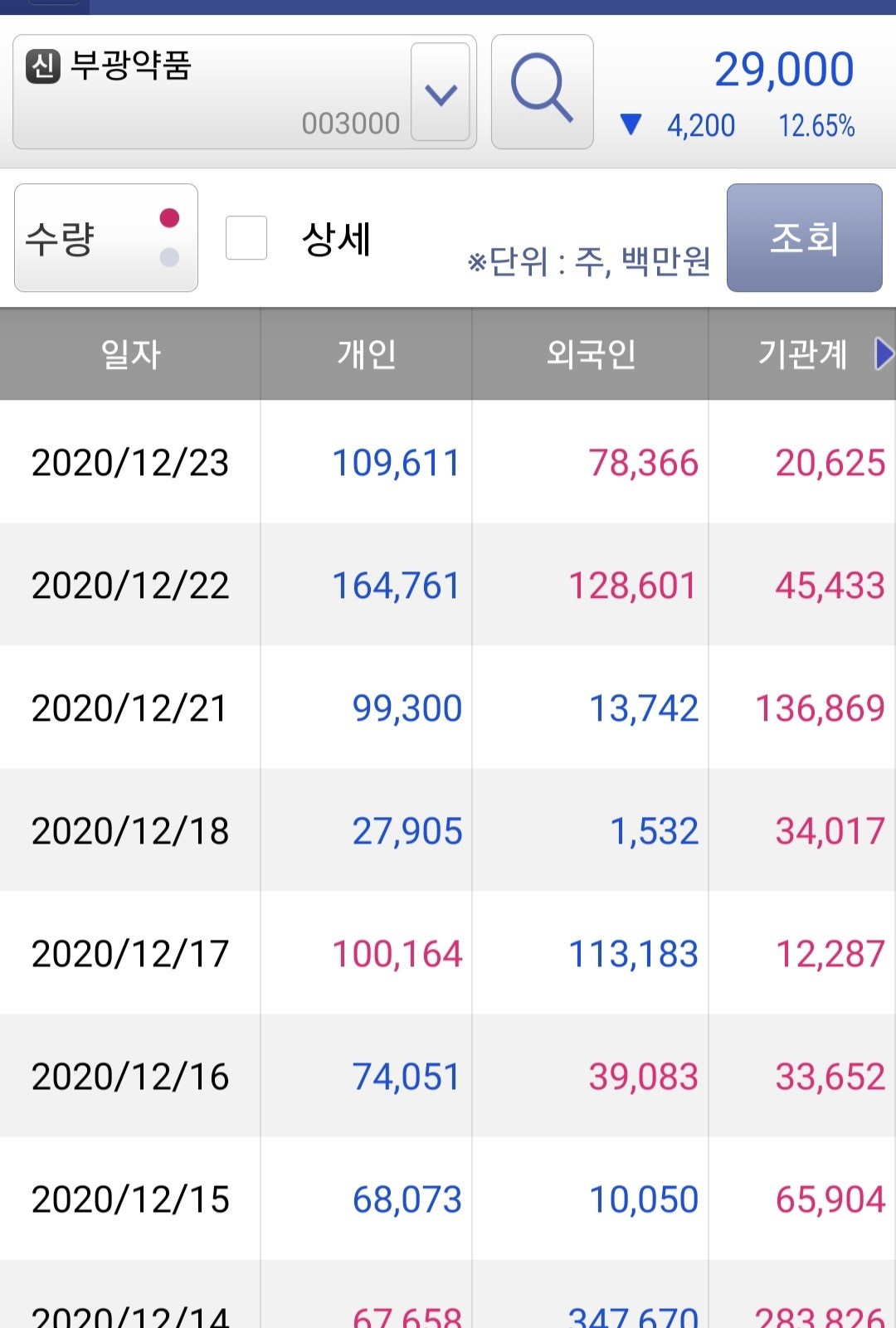
Task: Click the red ▼ triangle next to 4,200
Action: 633,125
